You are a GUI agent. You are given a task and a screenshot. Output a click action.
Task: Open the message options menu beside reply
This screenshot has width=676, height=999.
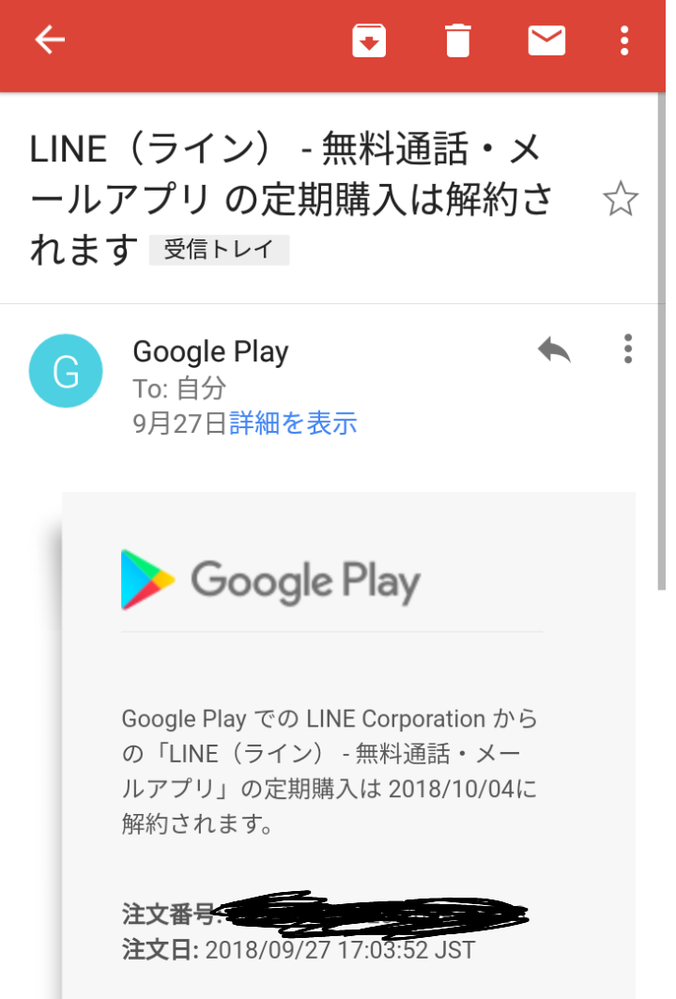pyautogui.click(x=628, y=349)
